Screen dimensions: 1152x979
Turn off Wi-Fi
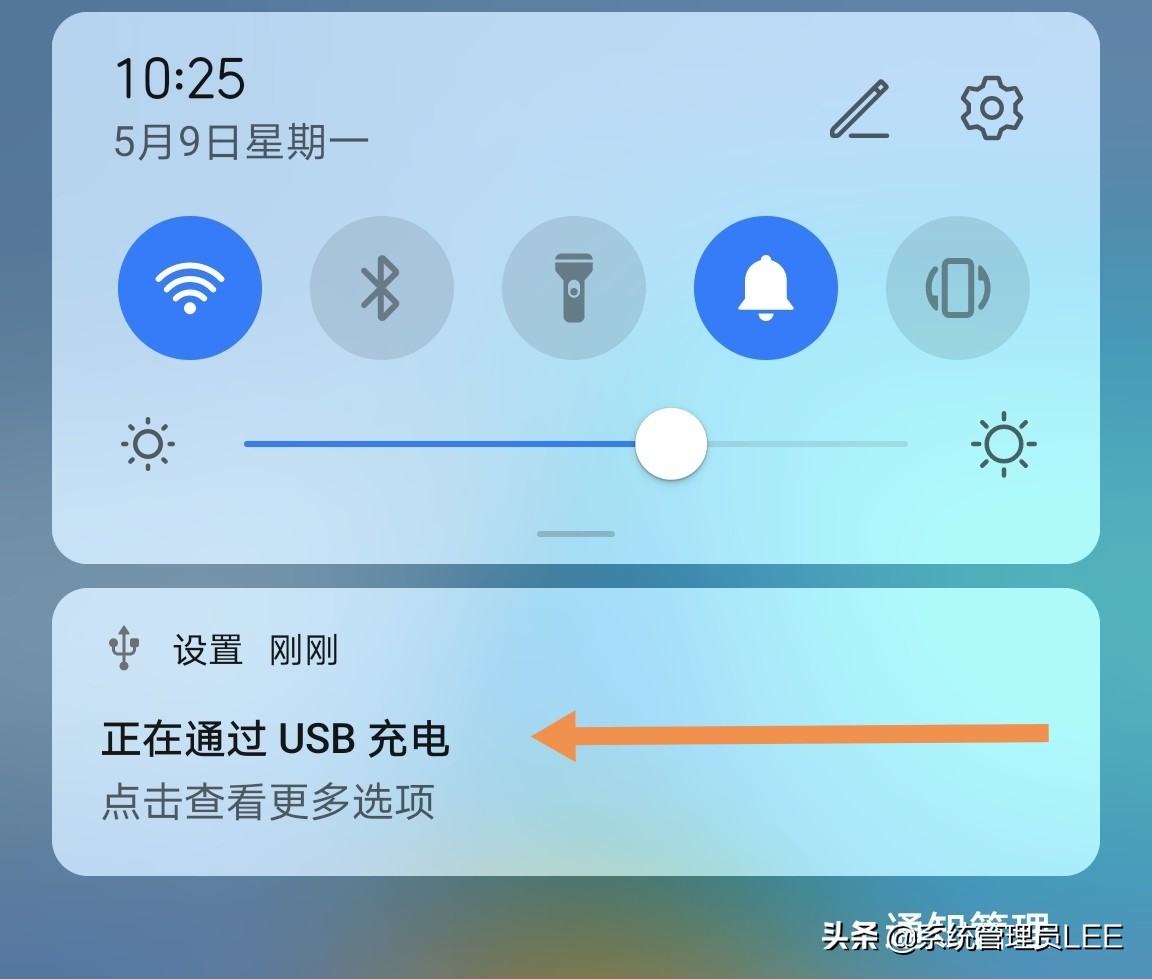click(x=190, y=287)
